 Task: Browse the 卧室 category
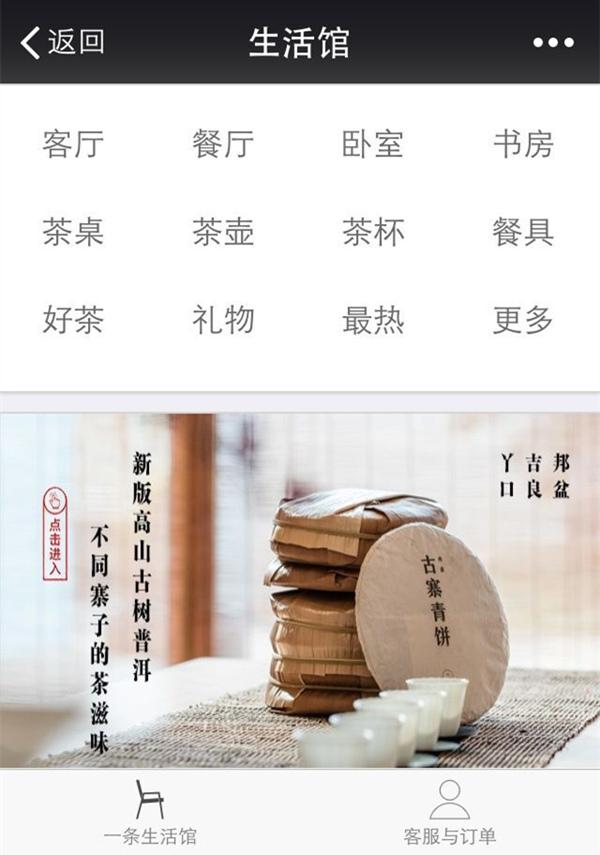point(373,144)
